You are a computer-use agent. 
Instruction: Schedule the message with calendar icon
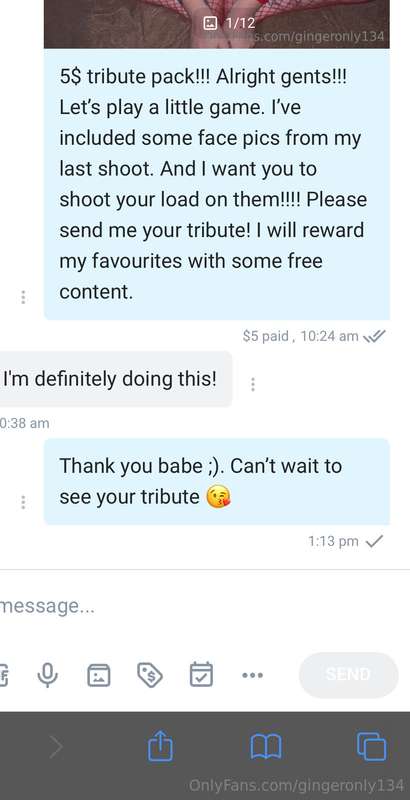201,674
